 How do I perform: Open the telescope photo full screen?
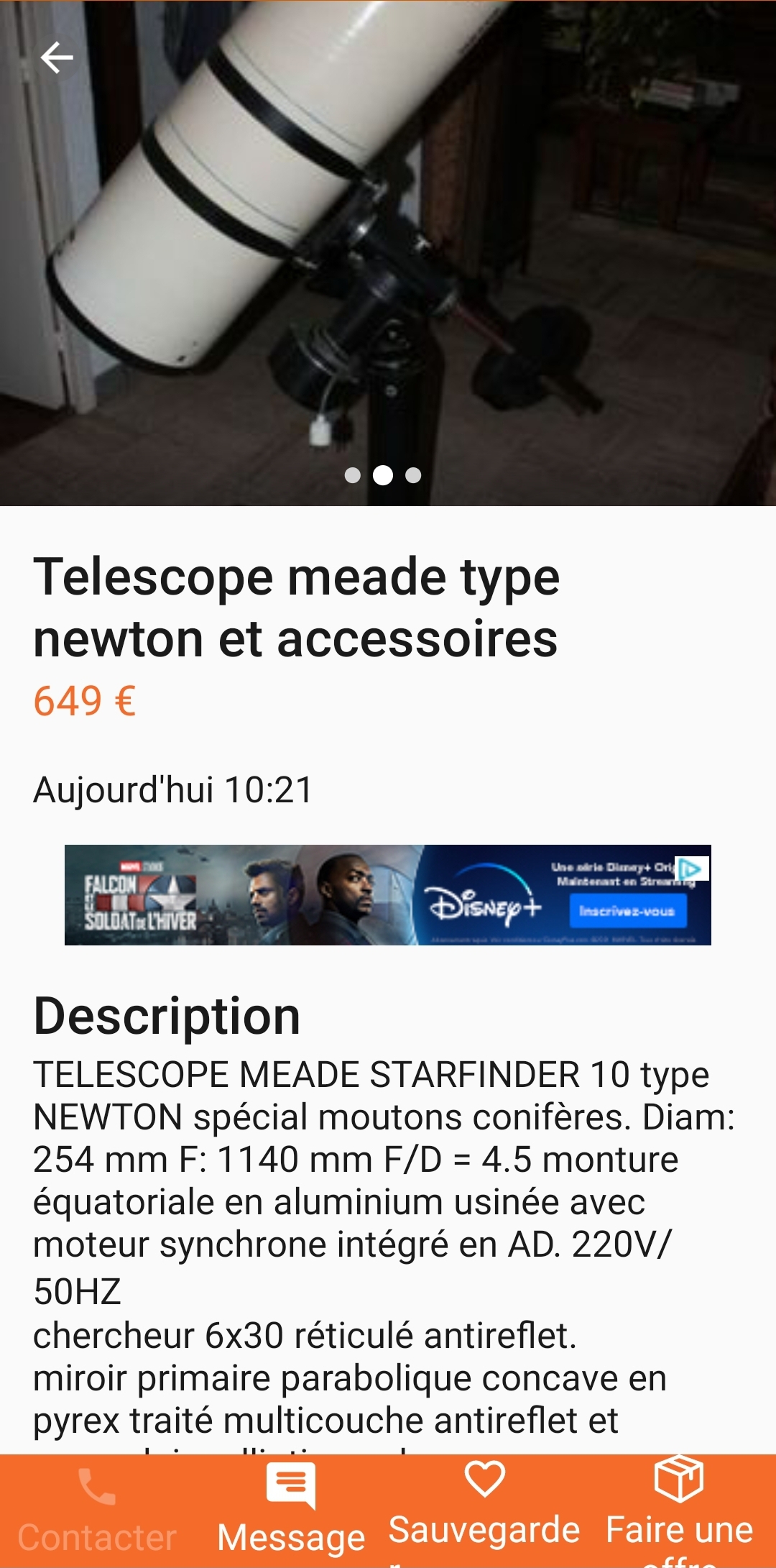(388, 252)
